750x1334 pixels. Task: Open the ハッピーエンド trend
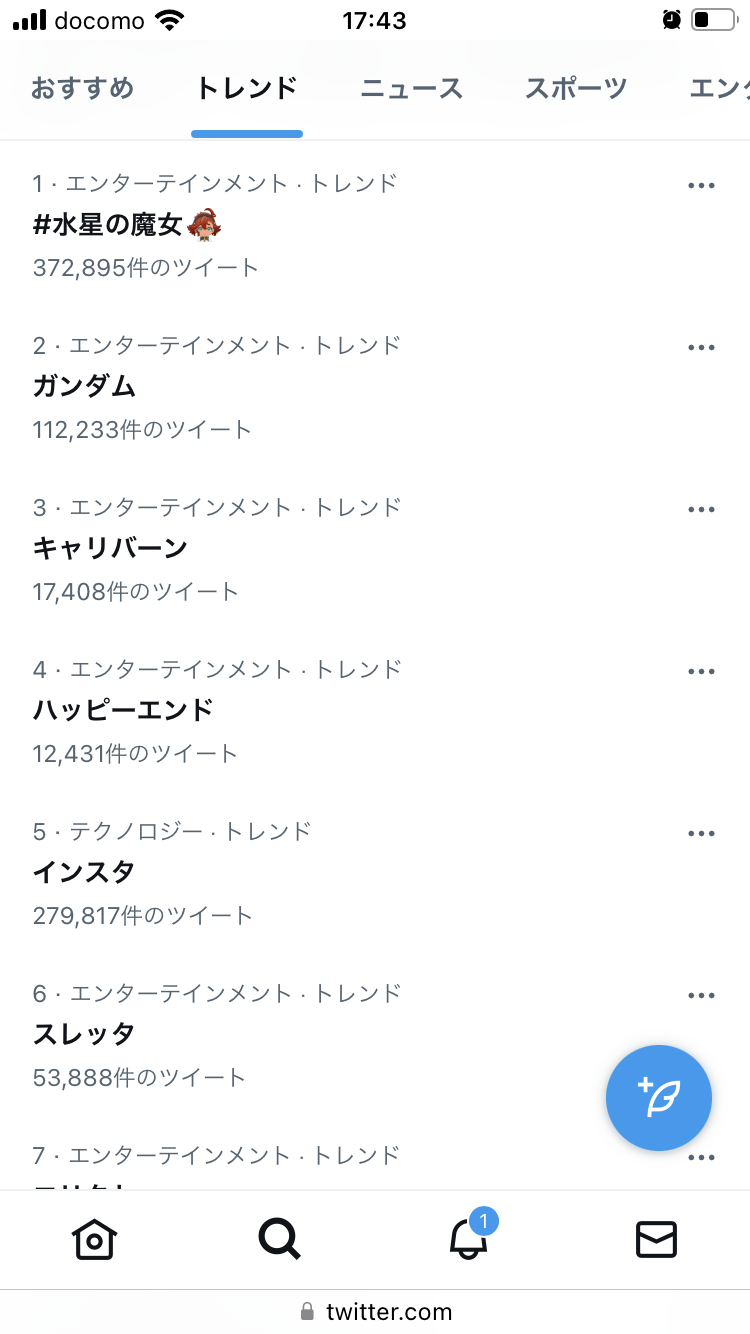point(123,711)
